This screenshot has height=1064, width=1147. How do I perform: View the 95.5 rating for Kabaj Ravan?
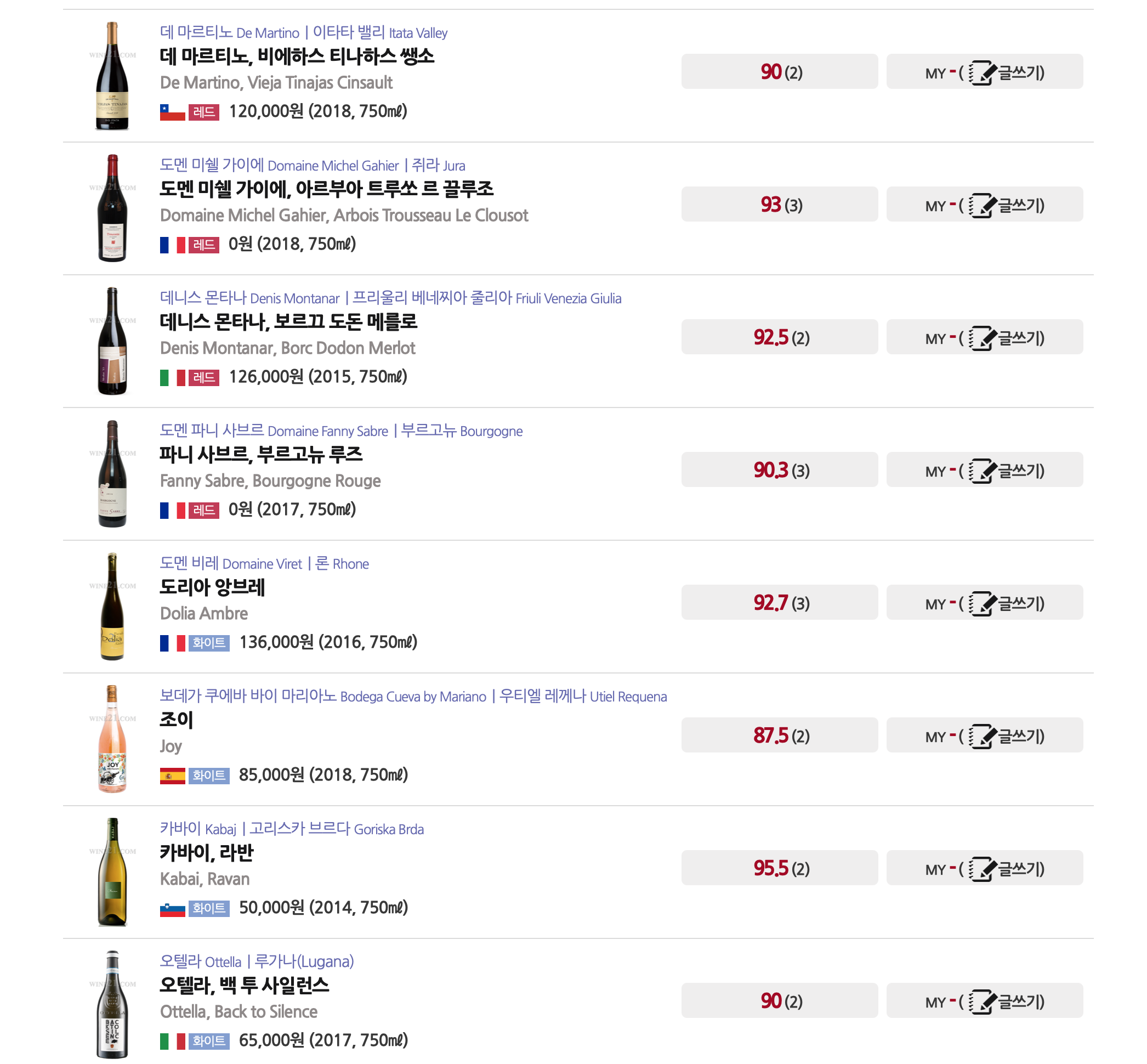779,868
